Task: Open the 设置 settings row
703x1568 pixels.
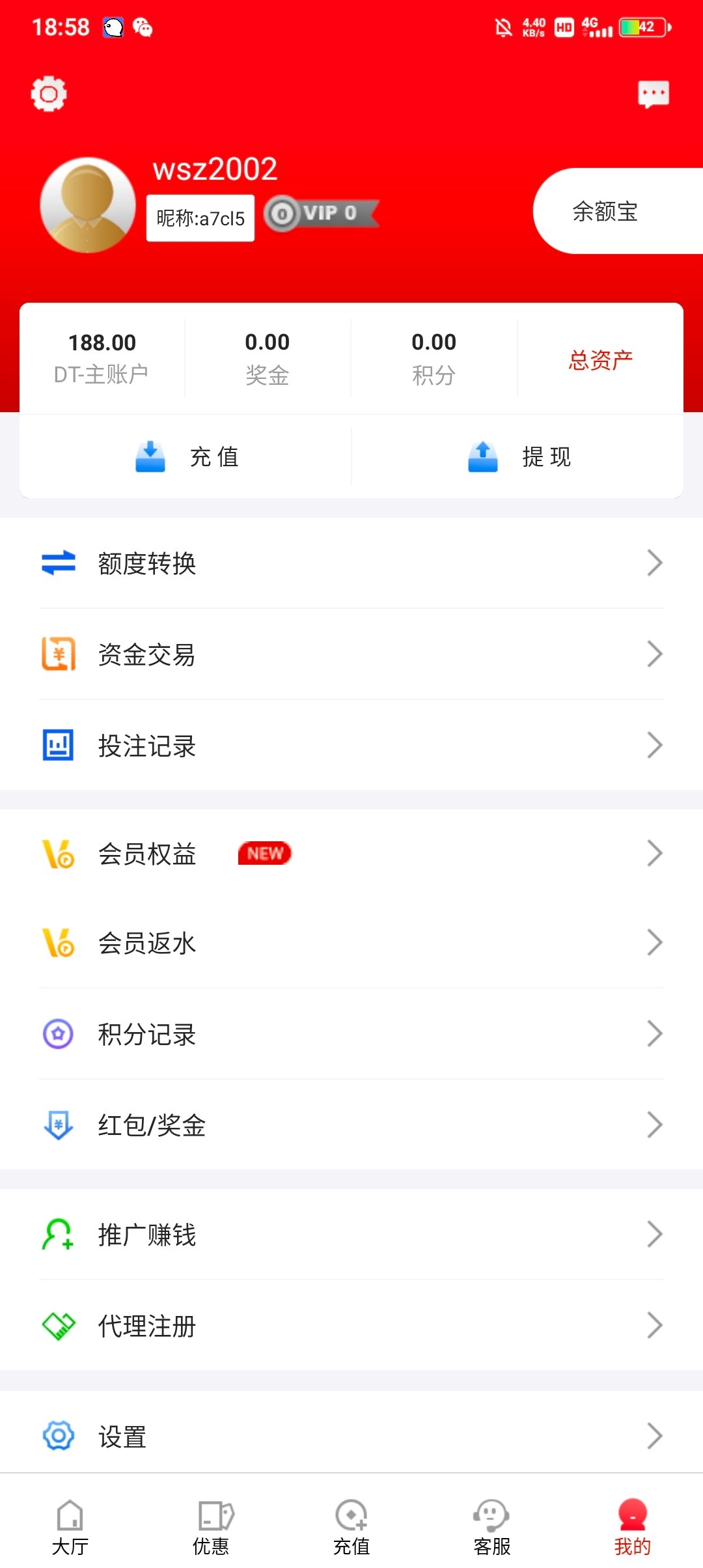Action: tap(351, 1436)
